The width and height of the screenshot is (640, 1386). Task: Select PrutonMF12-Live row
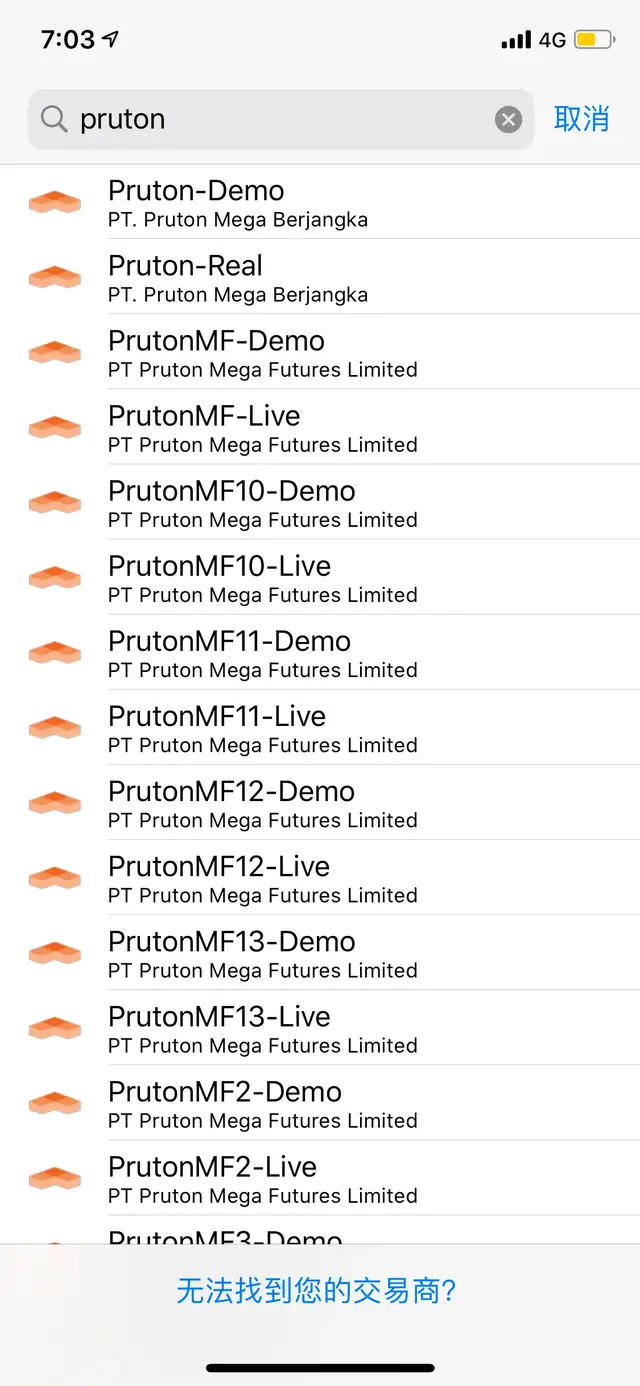(320, 878)
